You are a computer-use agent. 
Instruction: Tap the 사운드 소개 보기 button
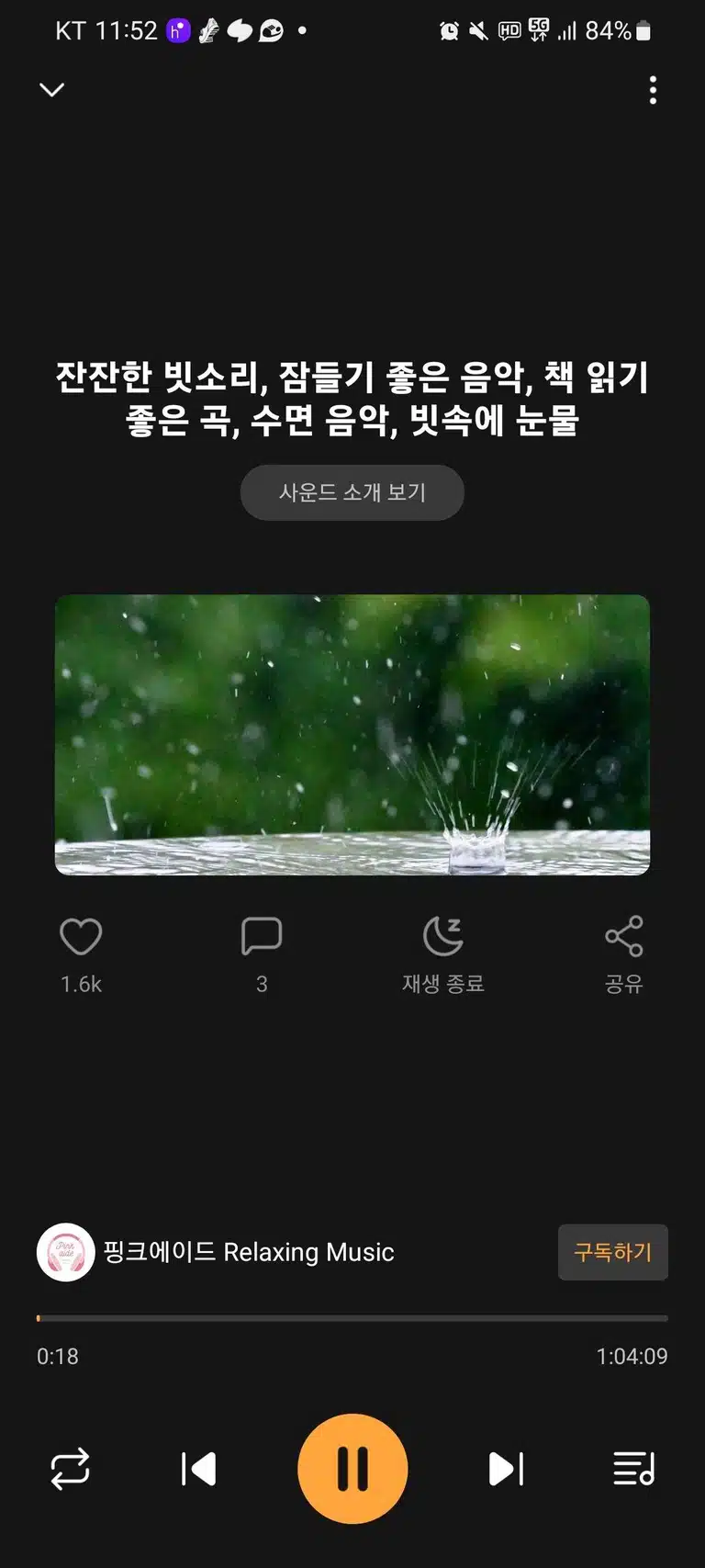pyautogui.click(x=352, y=492)
